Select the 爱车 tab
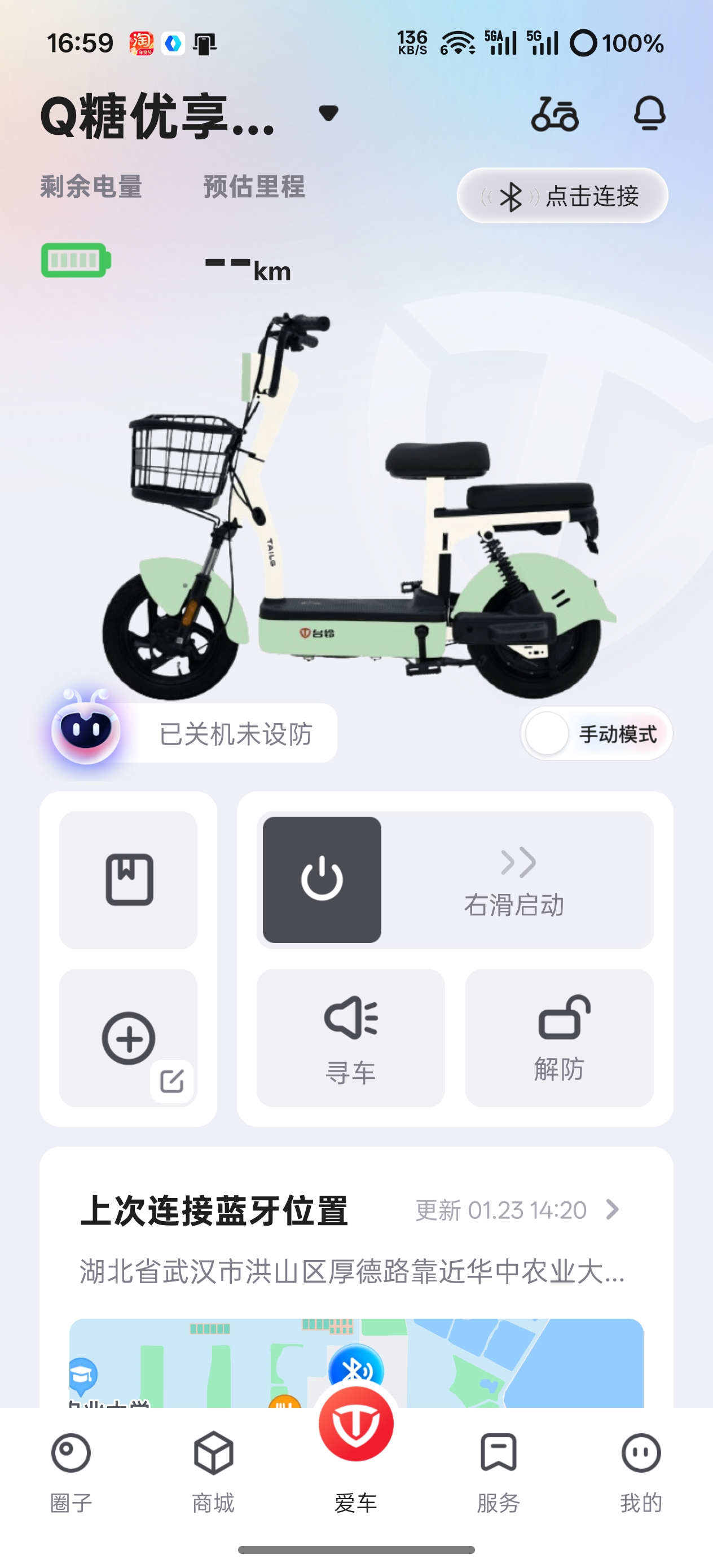 (x=356, y=1455)
